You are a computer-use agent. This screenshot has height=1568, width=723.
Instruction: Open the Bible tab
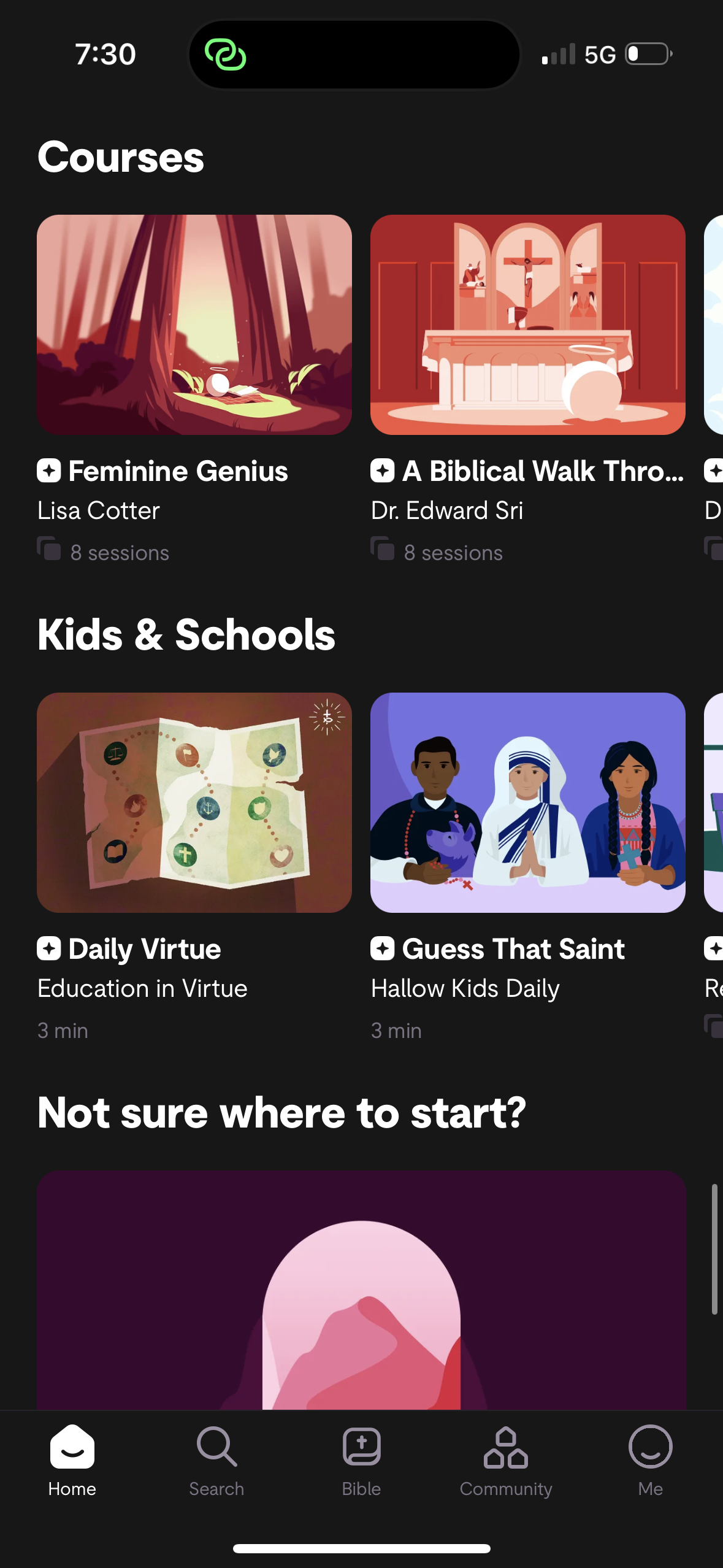point(361,1460)
